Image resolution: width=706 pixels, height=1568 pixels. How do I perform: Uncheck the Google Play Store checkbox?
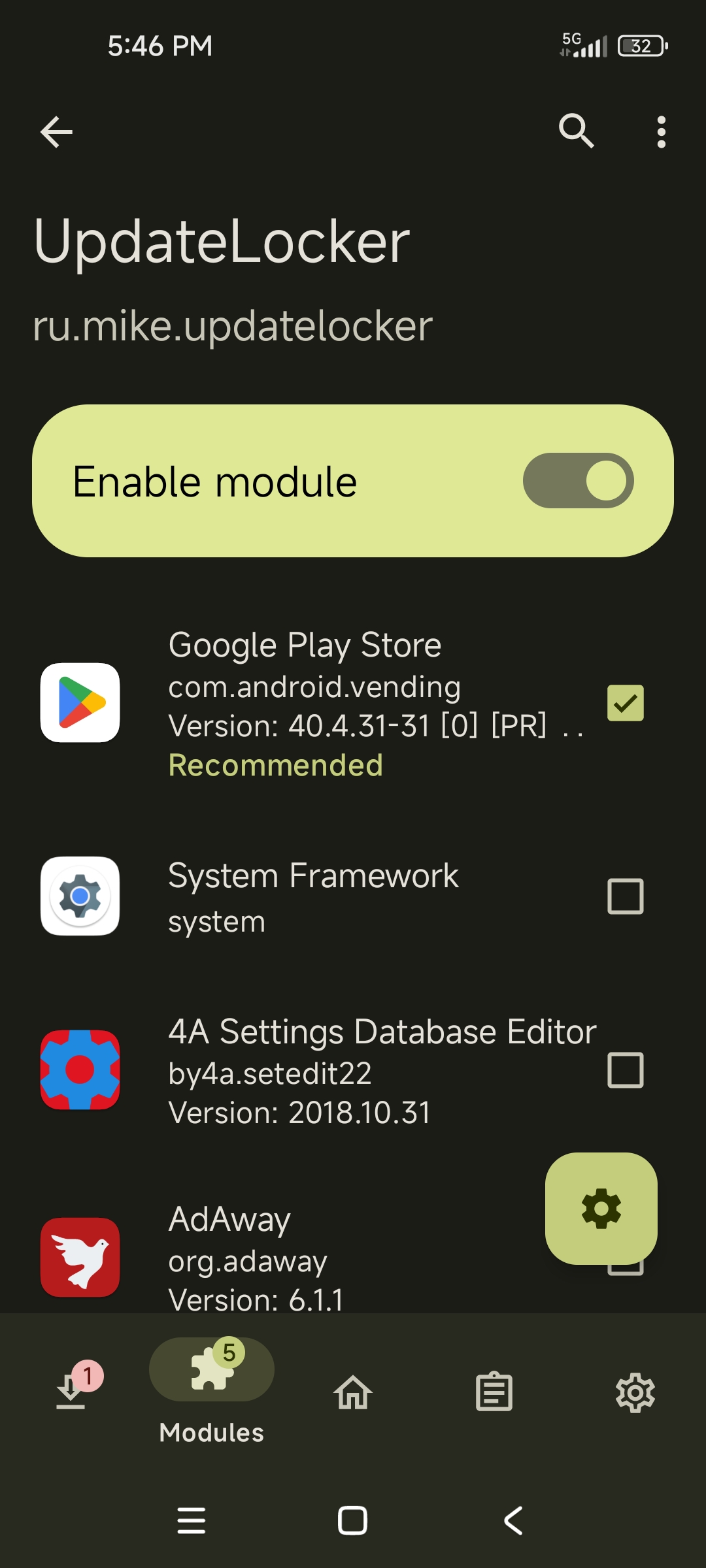[626, 703]
